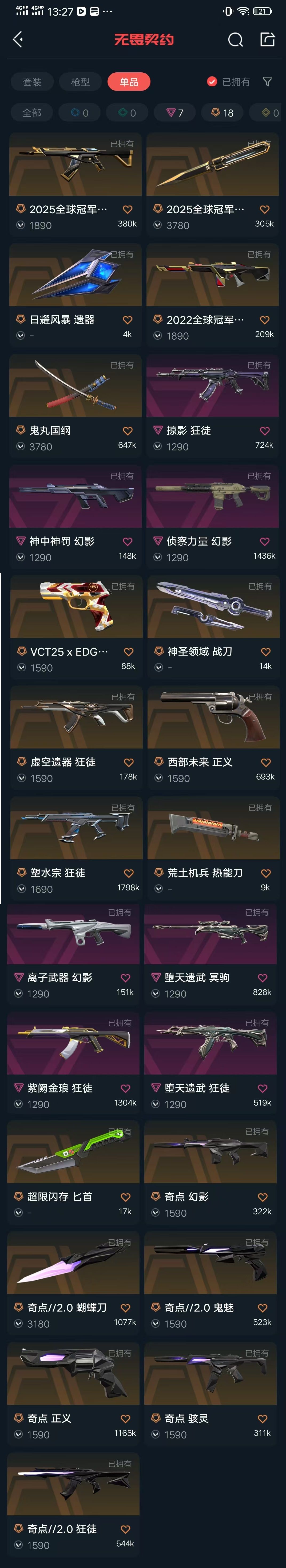Image resolution: width=286 pixels, height=1568 pixels.
Task: Open the search icon
Action: [x=236, y=40]
